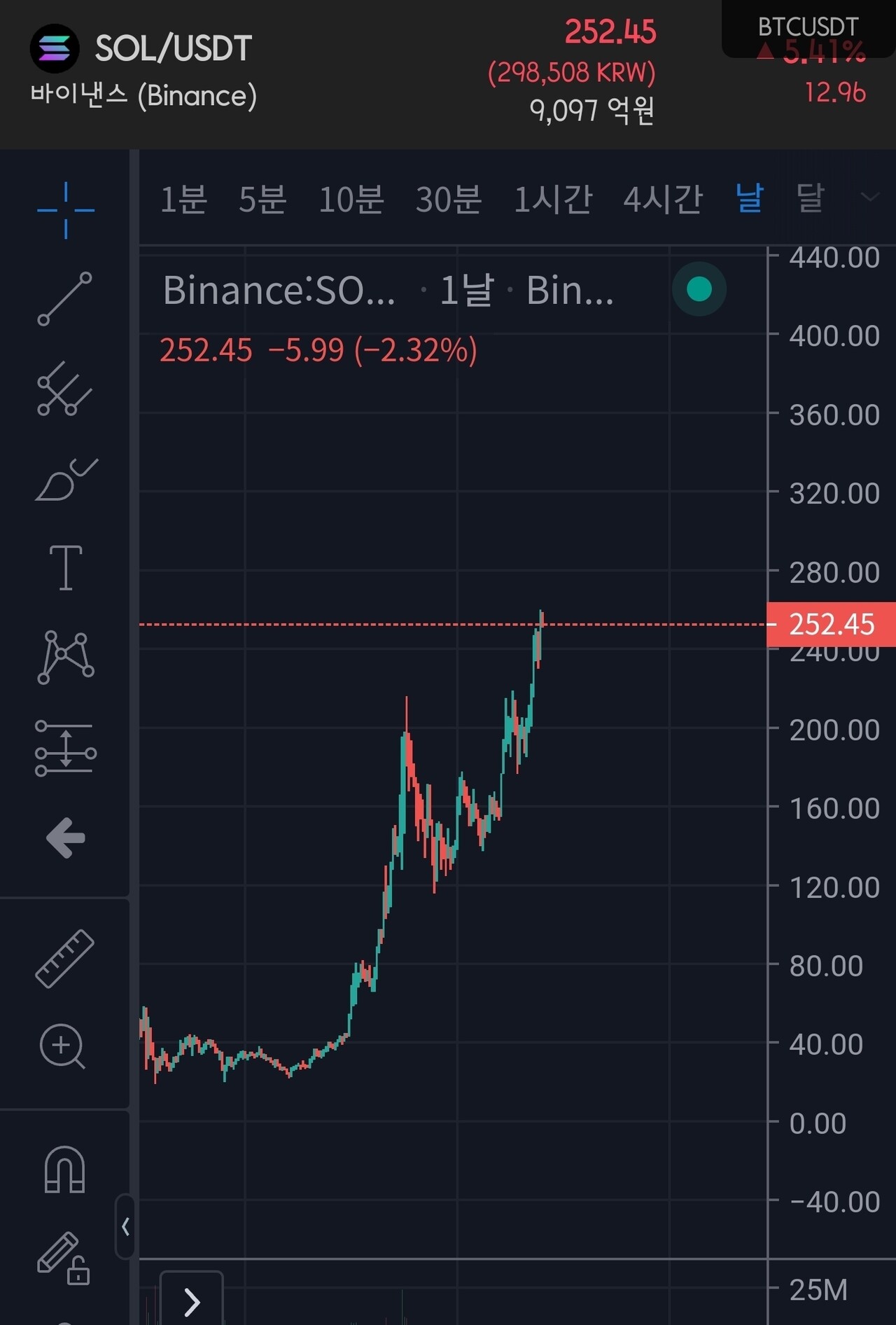Image resolution: width=896 pixels, height=1325 pixels.
Task: Switch to the 30분 interval
Action: coord(448,200)
